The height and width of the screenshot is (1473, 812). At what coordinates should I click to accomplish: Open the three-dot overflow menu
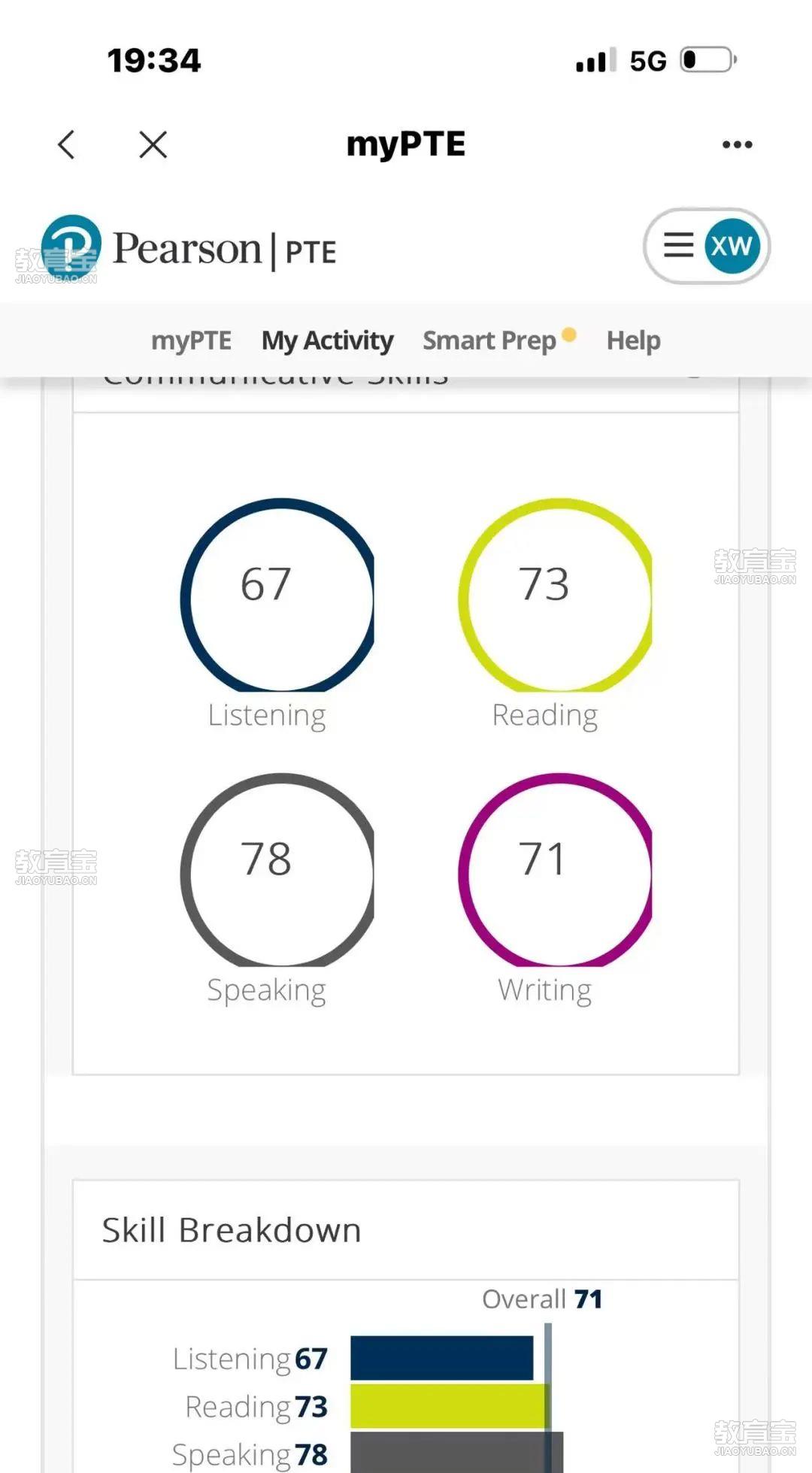coord(737,144)
